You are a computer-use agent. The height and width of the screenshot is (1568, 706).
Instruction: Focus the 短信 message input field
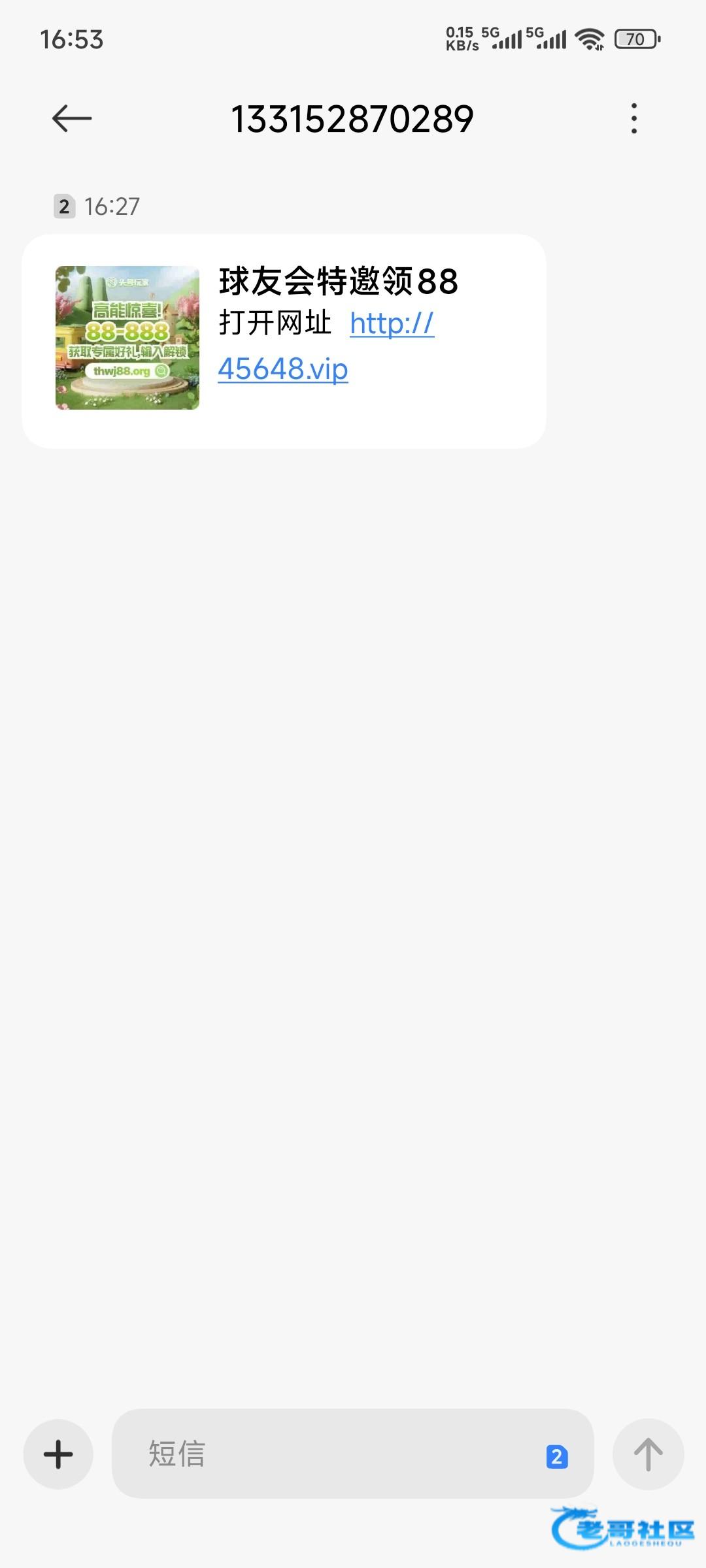[327, 1454]
